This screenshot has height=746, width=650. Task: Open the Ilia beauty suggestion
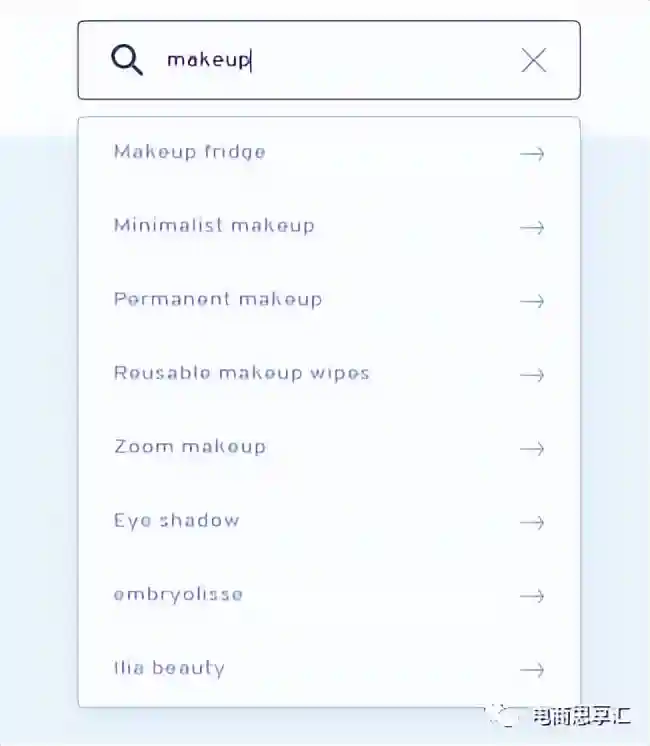click(169, 668)
